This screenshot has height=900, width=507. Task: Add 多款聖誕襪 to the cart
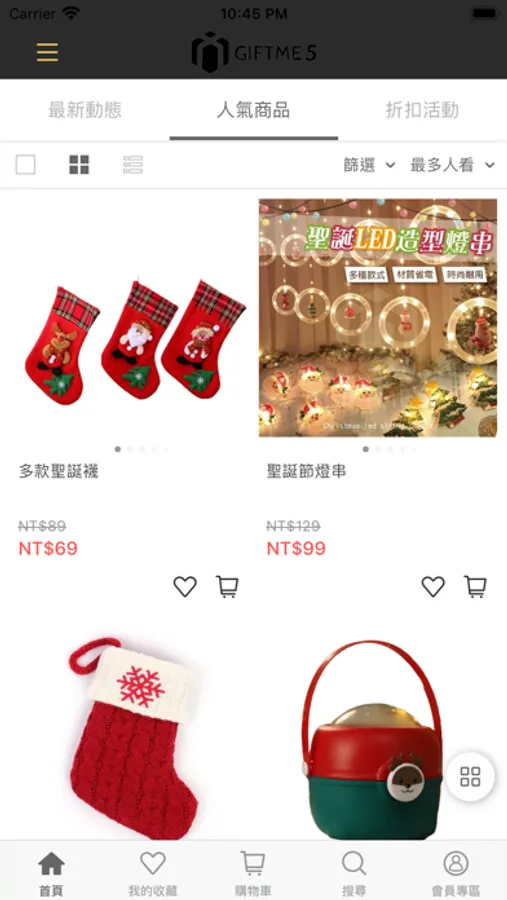227,587
